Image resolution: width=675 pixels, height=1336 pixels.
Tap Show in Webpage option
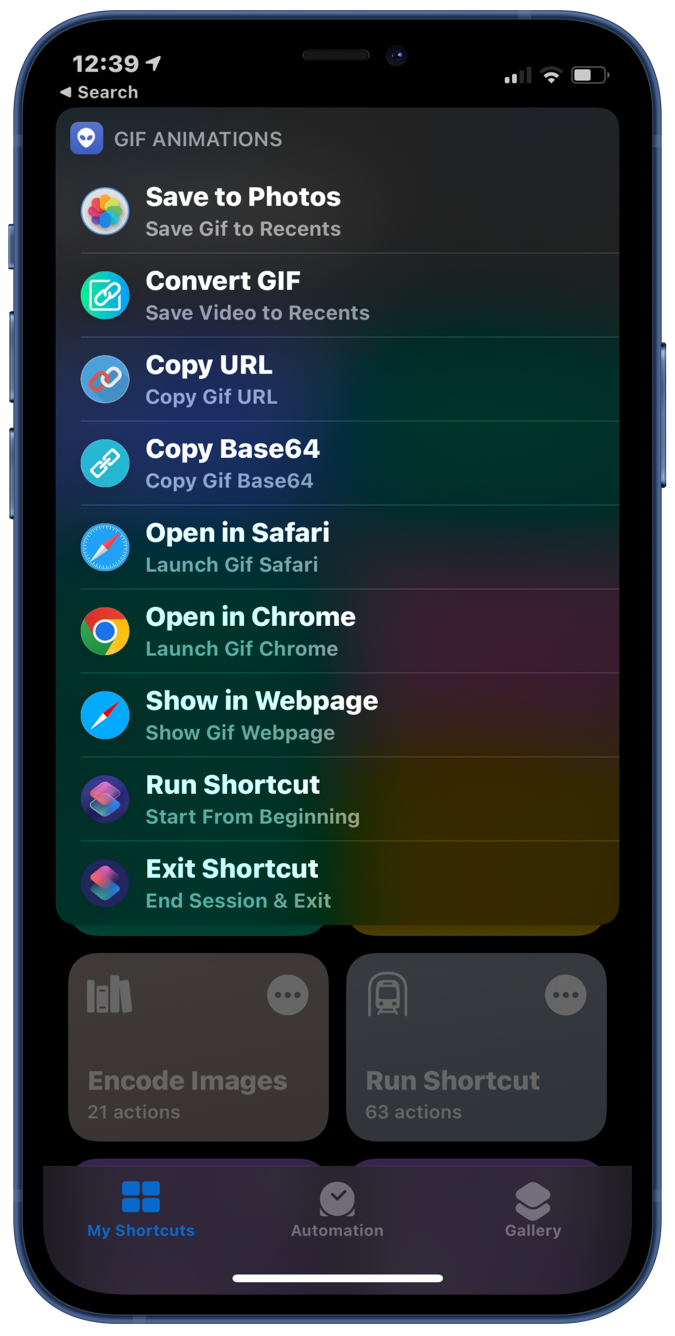click(337, 715)
